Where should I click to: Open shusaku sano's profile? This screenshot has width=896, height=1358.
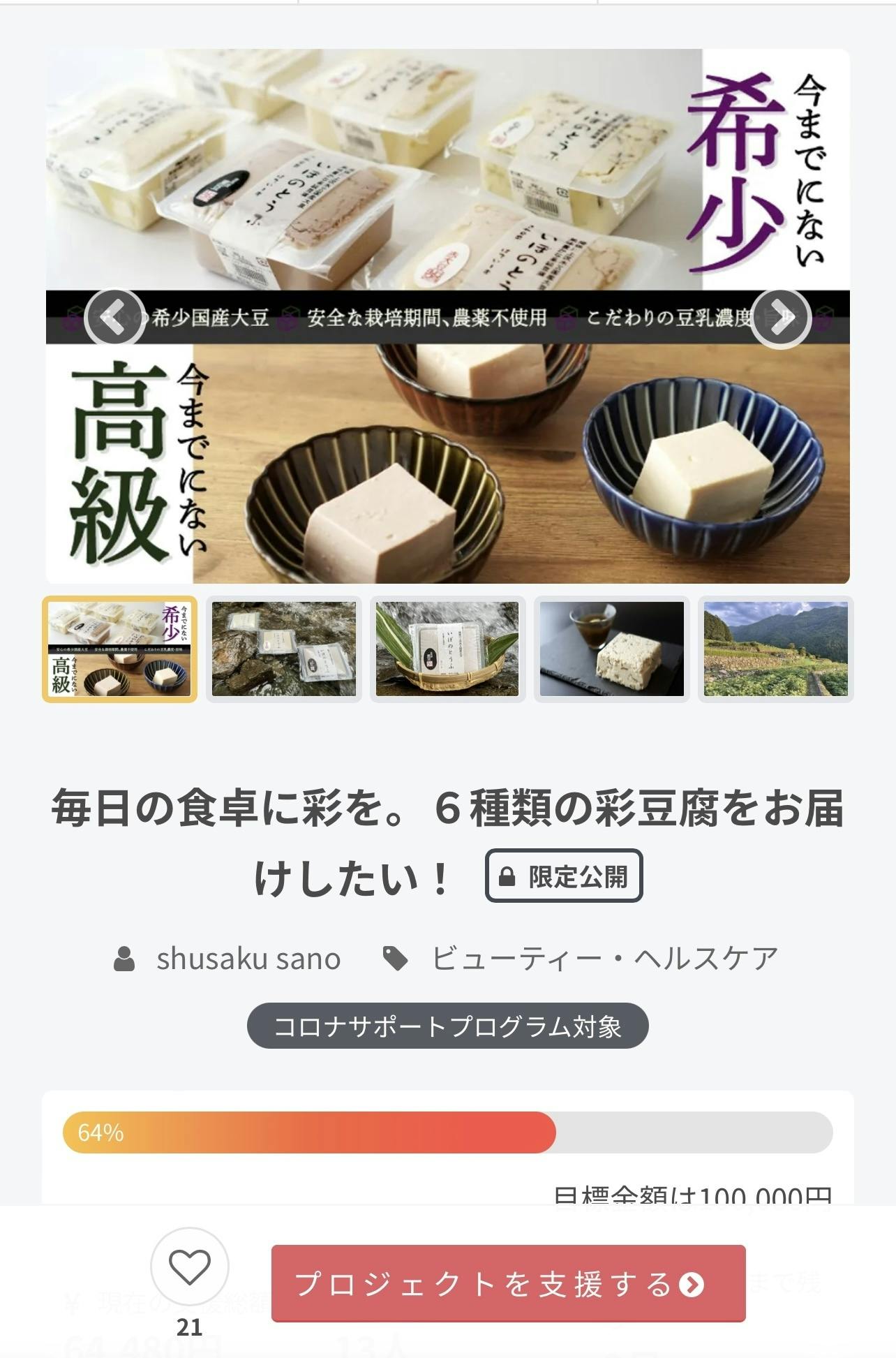pos(248,959)
